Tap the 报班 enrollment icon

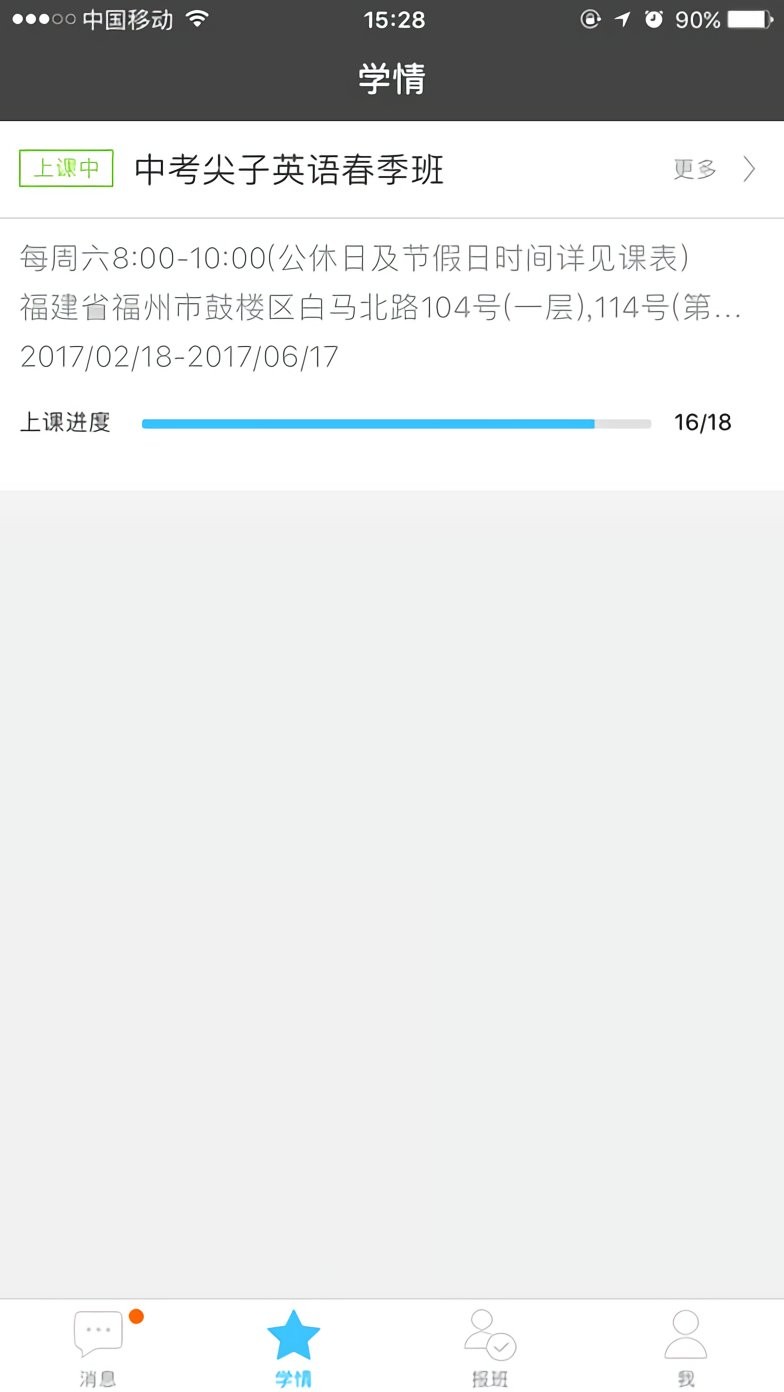click(488, 1335)
